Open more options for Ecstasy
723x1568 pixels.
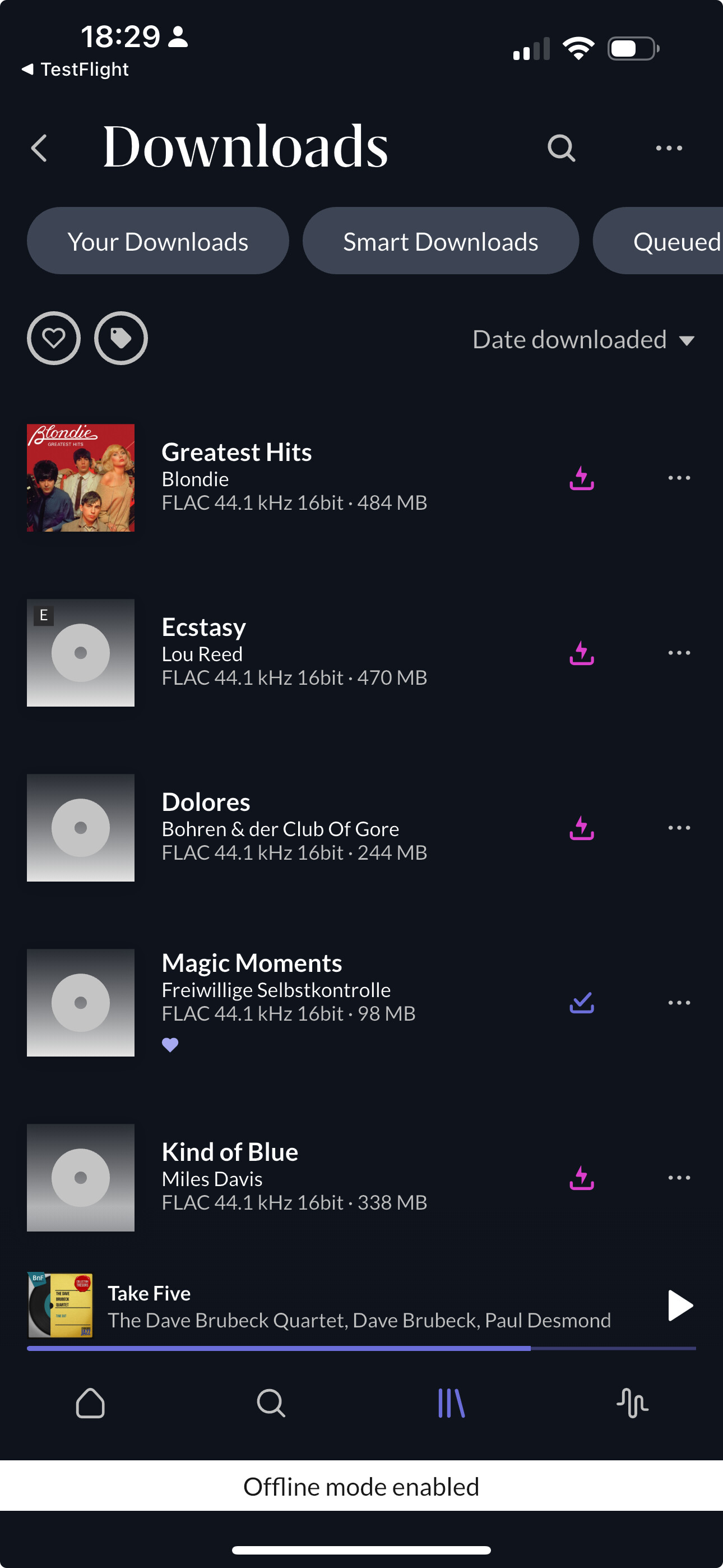679,653
